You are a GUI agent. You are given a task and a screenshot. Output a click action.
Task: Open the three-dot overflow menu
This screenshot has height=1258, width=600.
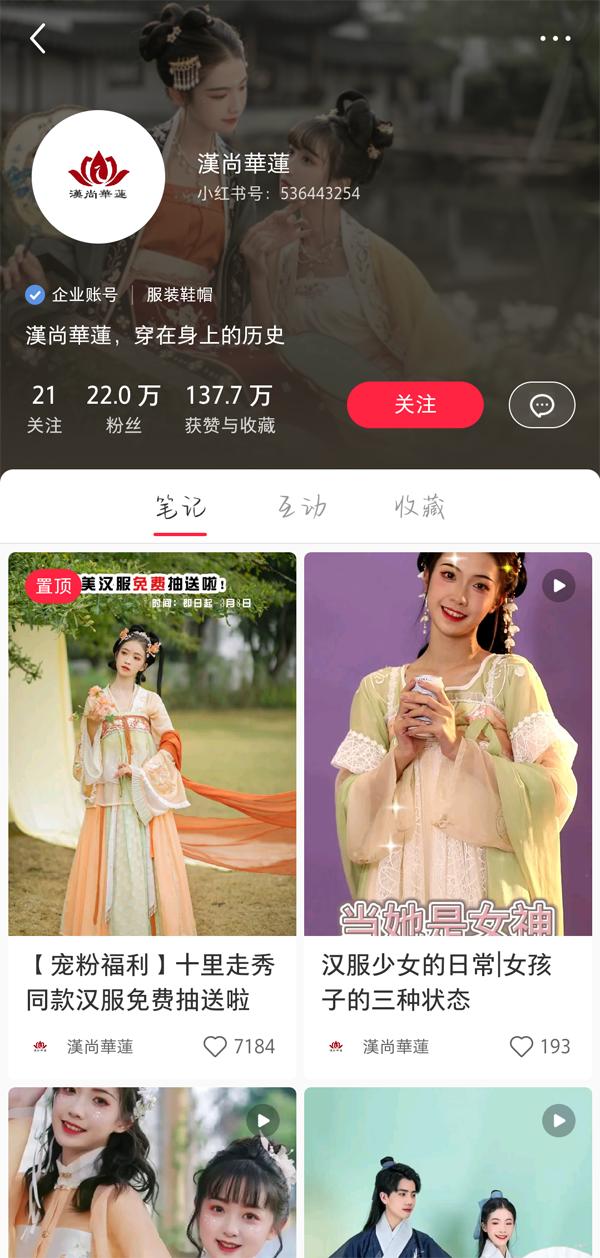555,39
